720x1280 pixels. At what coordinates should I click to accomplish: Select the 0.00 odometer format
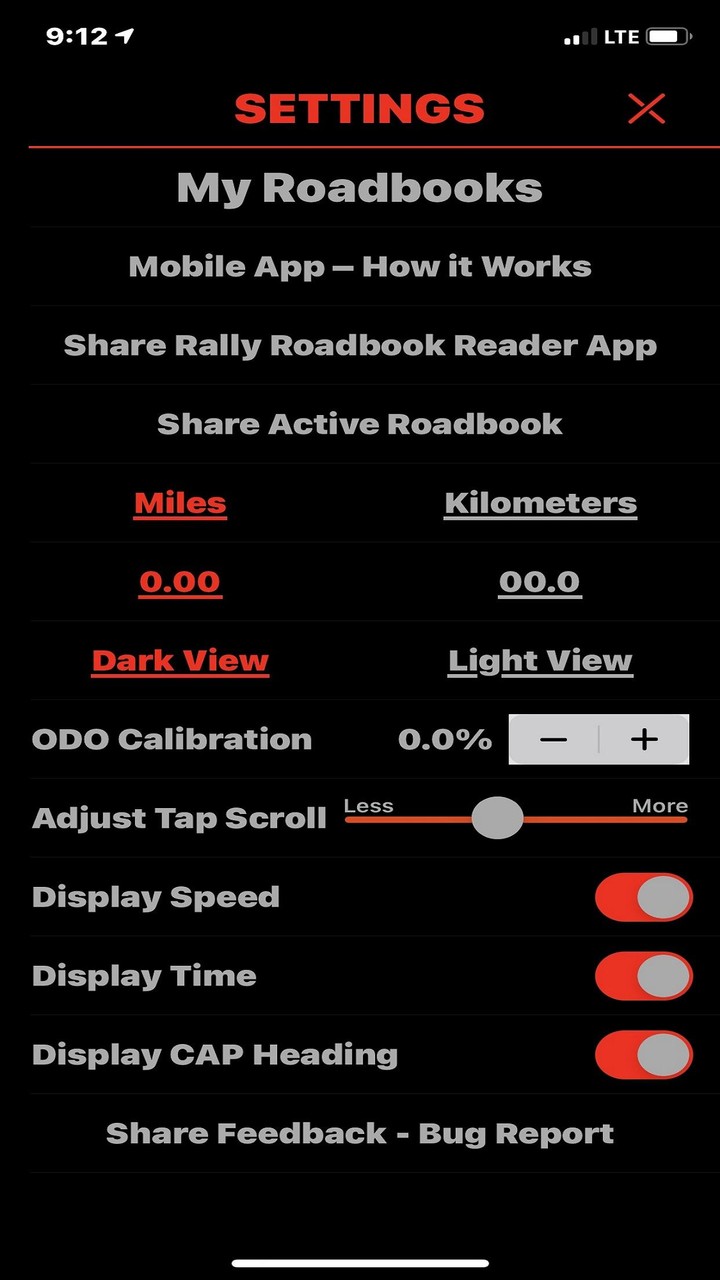(x=180, y=582)
